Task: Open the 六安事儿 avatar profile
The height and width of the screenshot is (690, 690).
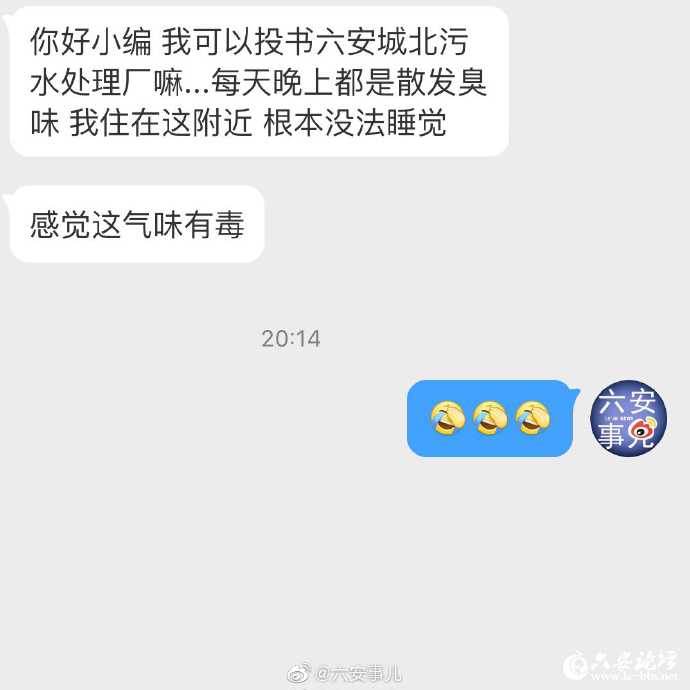Action: pos(627,419)
